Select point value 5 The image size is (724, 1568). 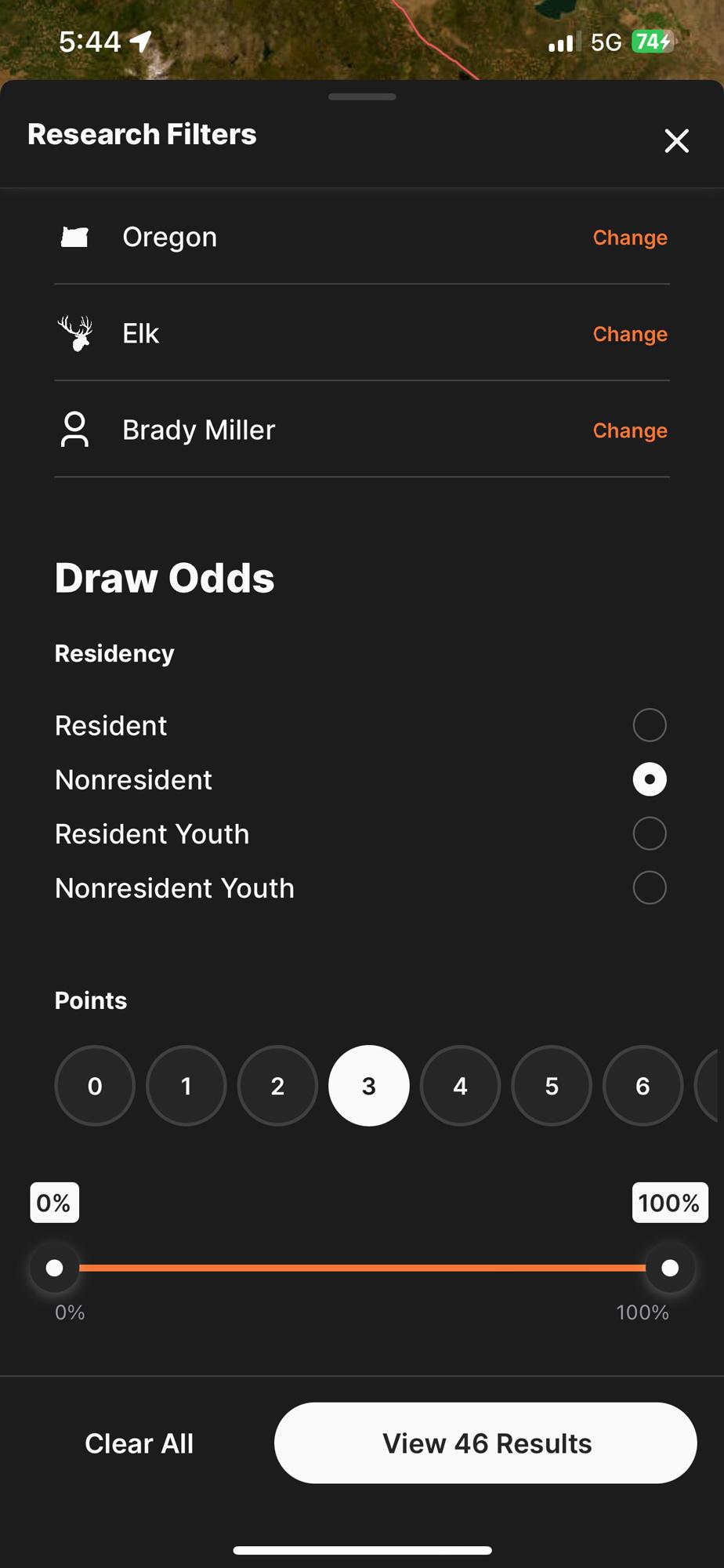coord(551,1086)
